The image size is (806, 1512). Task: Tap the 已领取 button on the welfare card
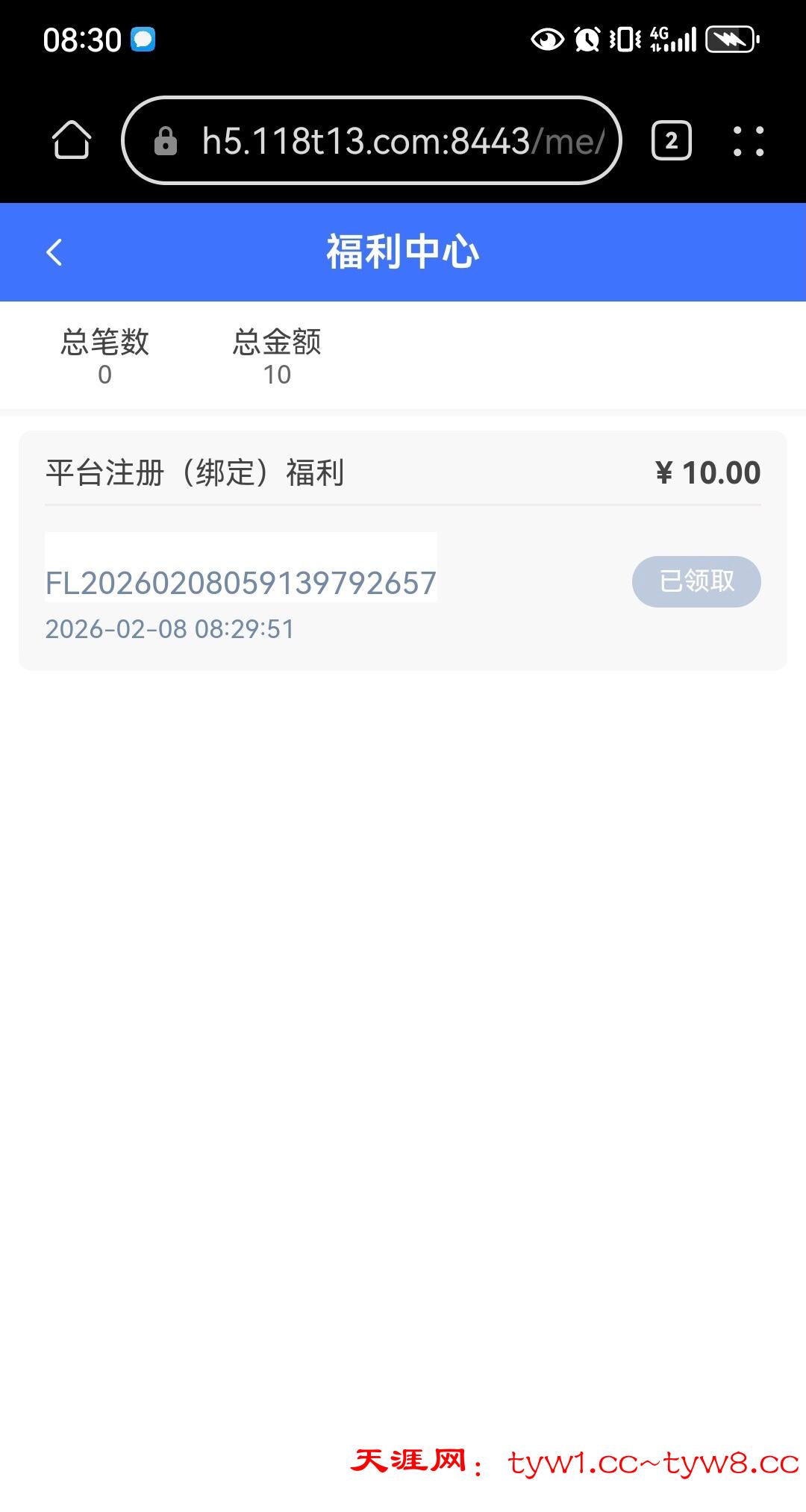pos(696,581)
